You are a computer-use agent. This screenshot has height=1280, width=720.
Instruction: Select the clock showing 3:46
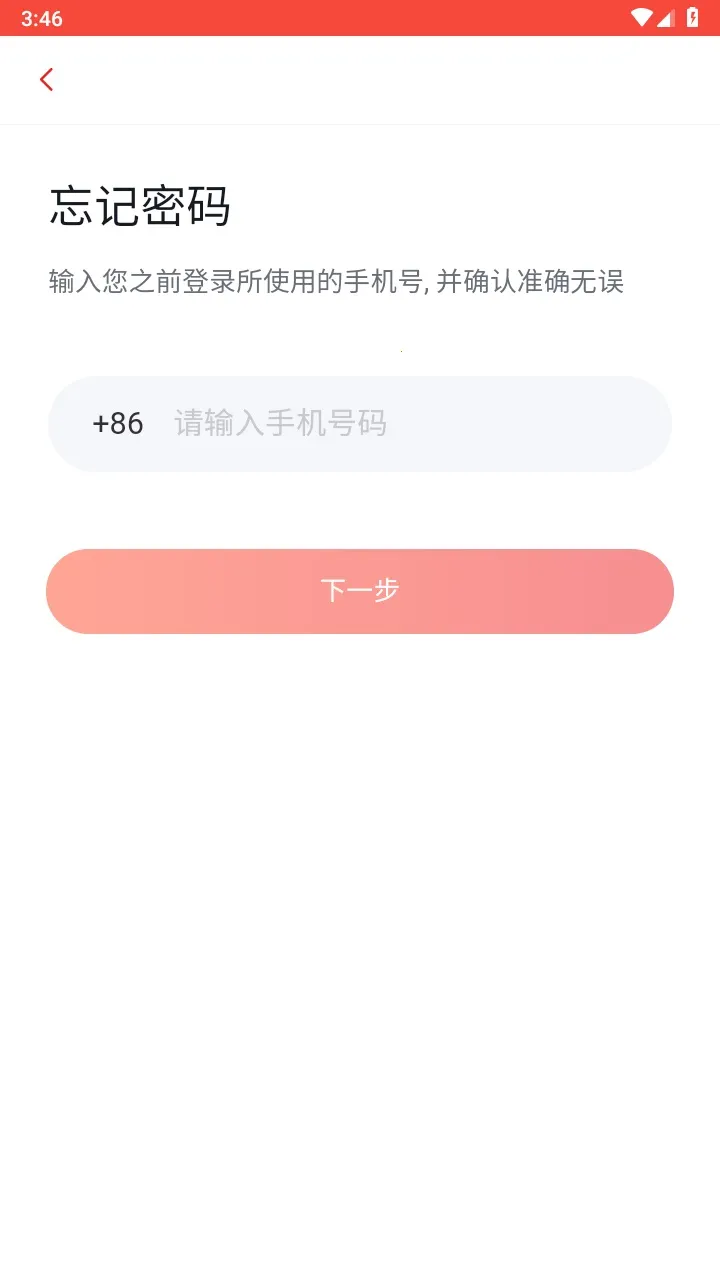[x=41, y=17]
